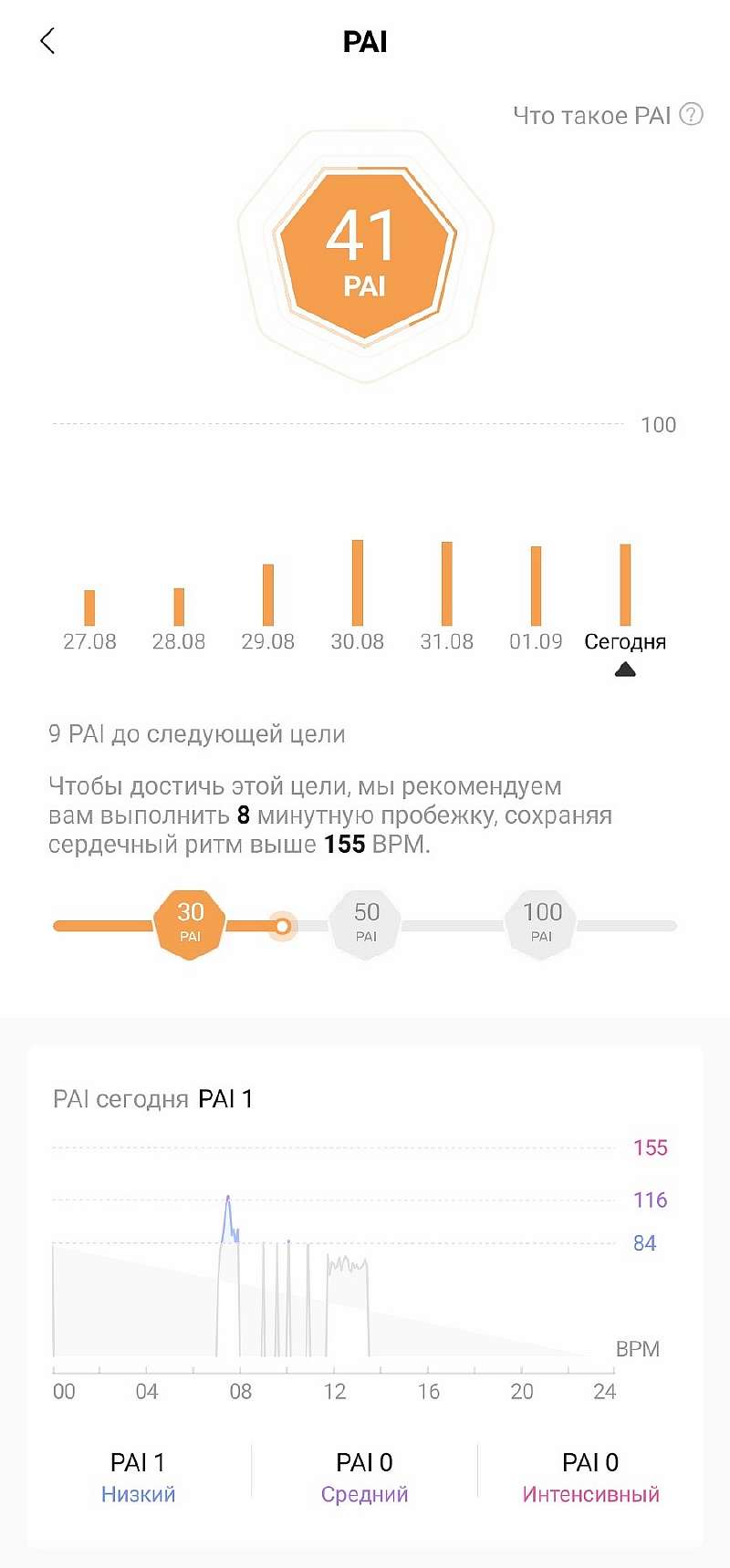Select the 30.08 bar in the chart
730x1568 pixels.
tap(358, 583)
